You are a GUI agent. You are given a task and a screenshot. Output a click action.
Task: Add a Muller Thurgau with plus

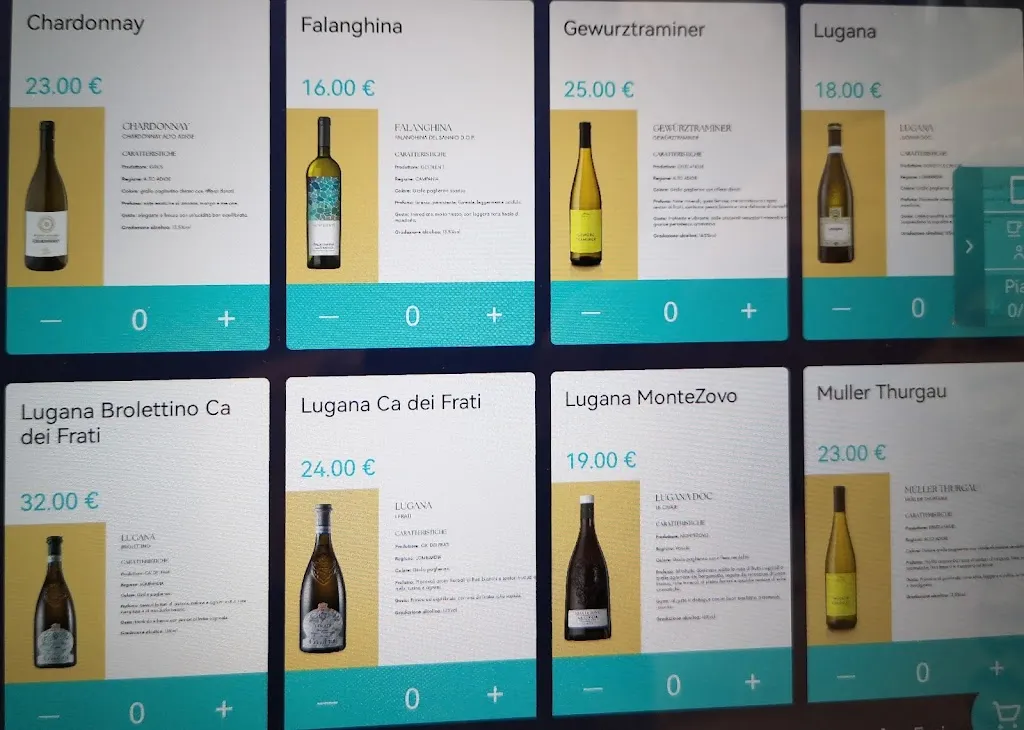point(996,668)
